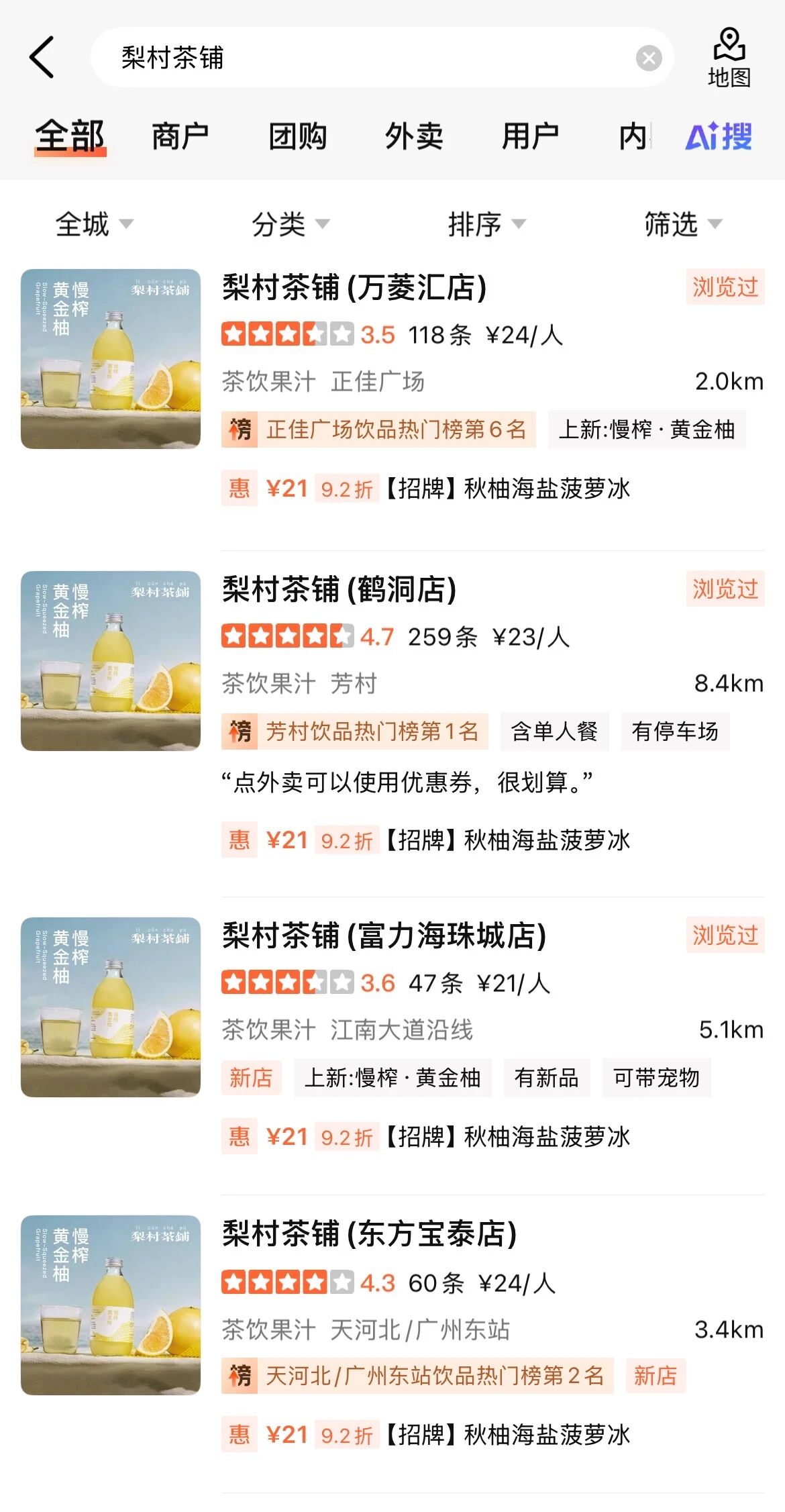Switch to the 商户 tab

[x=180, y=136]
